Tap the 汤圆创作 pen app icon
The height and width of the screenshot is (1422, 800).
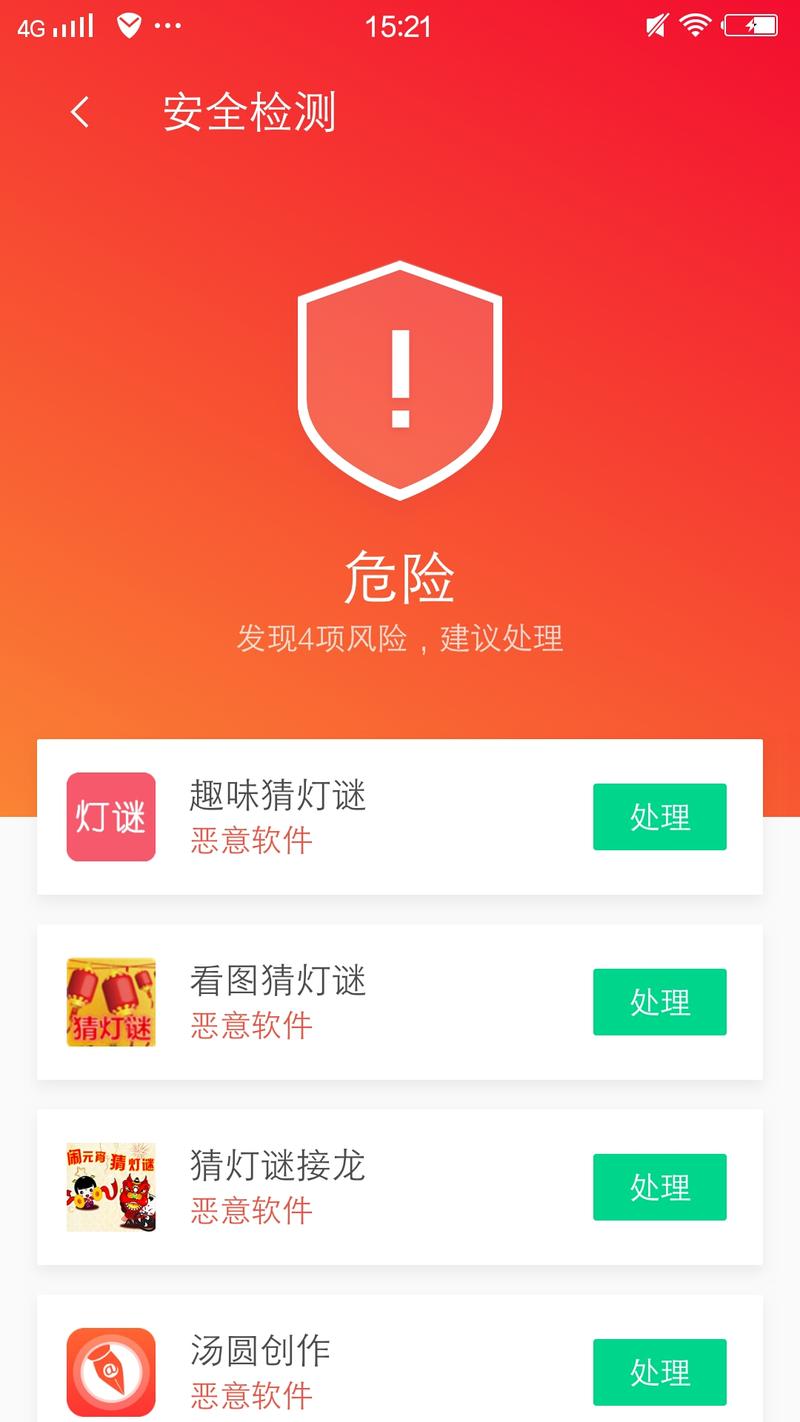[110, 1372]
